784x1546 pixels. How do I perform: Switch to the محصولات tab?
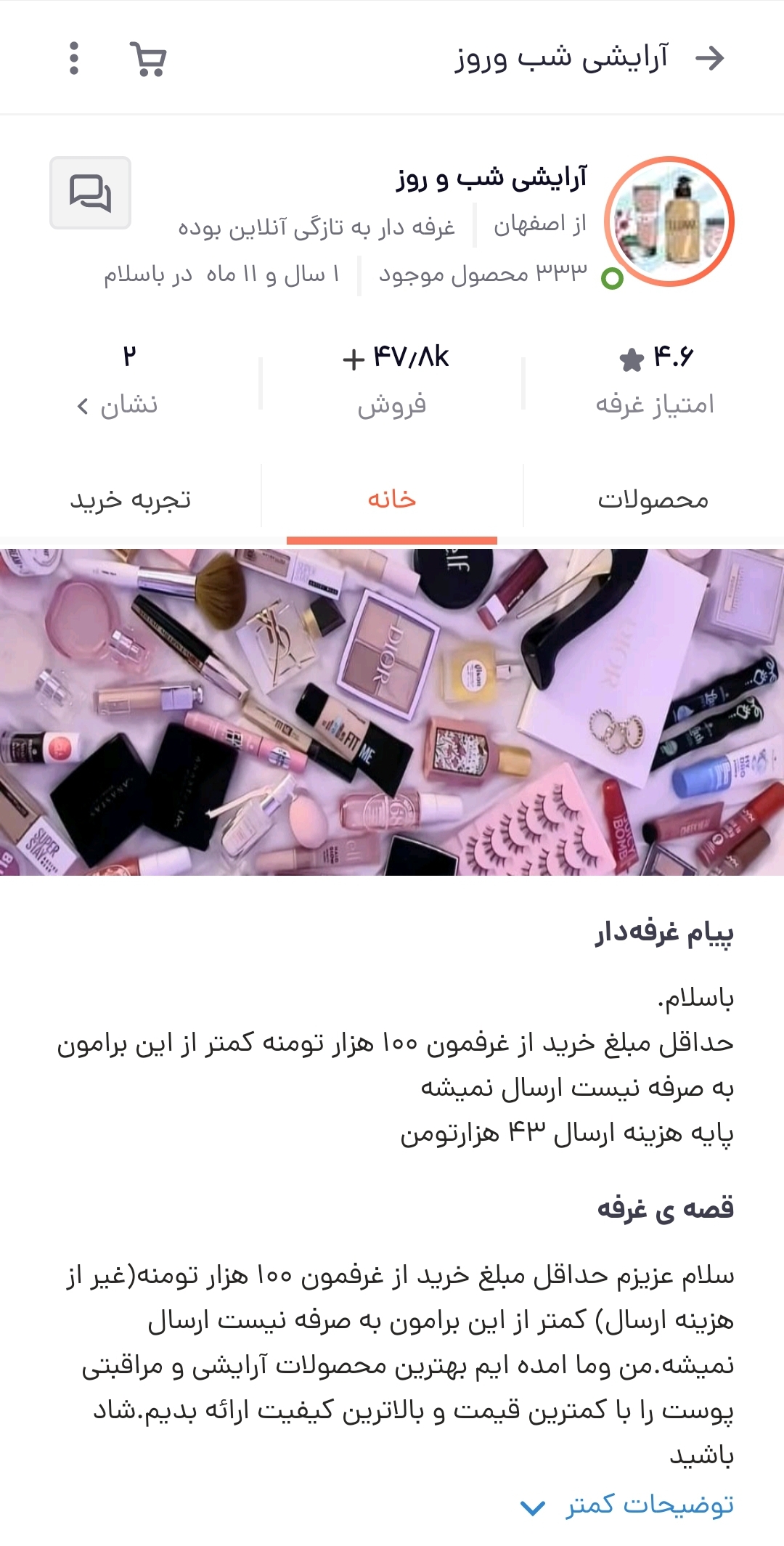click(x=653, y=500)
